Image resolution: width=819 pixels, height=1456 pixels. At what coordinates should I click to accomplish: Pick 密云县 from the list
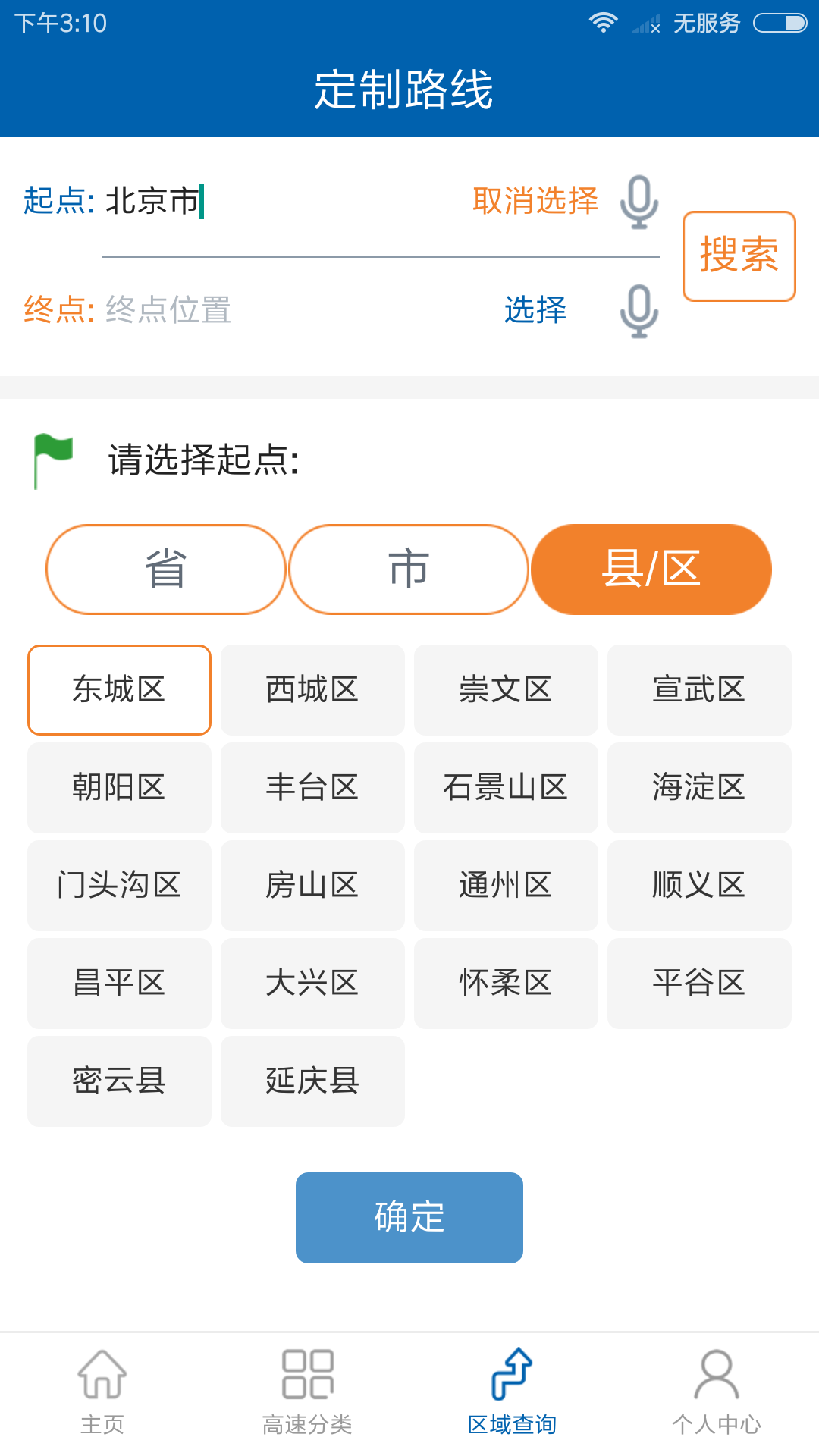click(119, 1081)
